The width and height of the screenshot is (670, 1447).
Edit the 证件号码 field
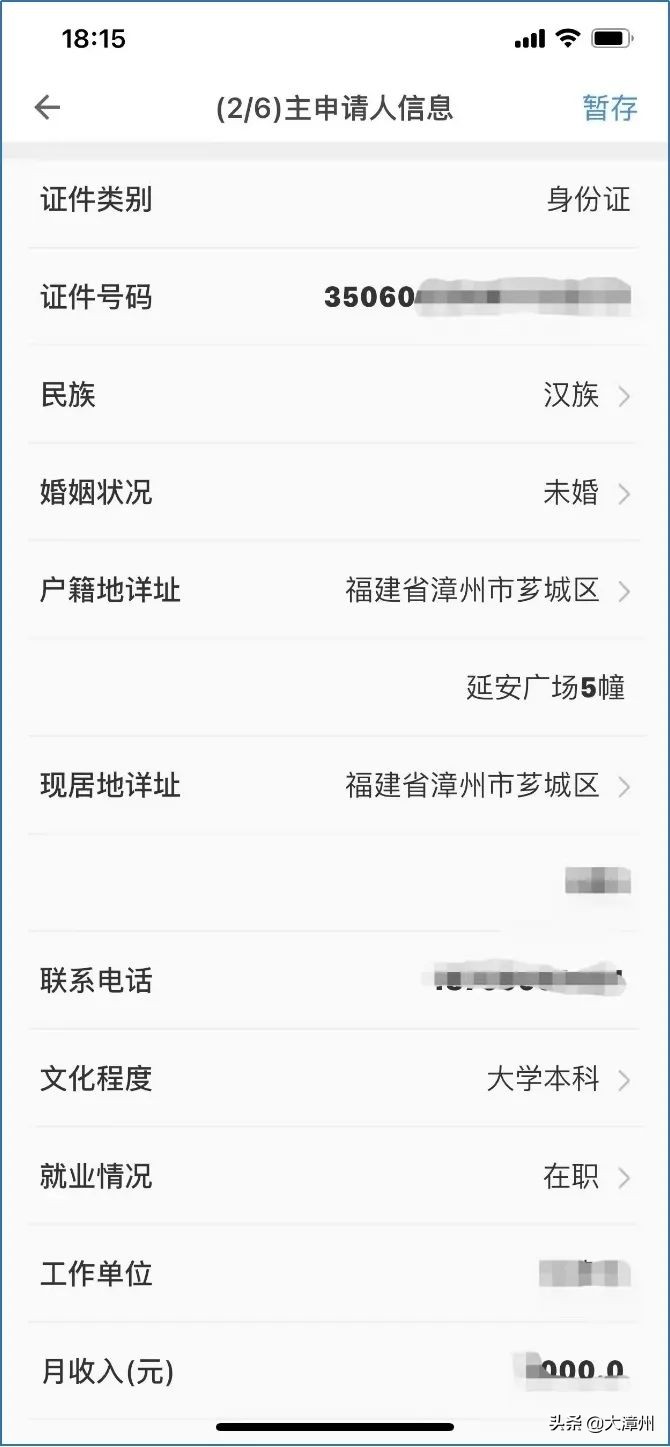477,297
